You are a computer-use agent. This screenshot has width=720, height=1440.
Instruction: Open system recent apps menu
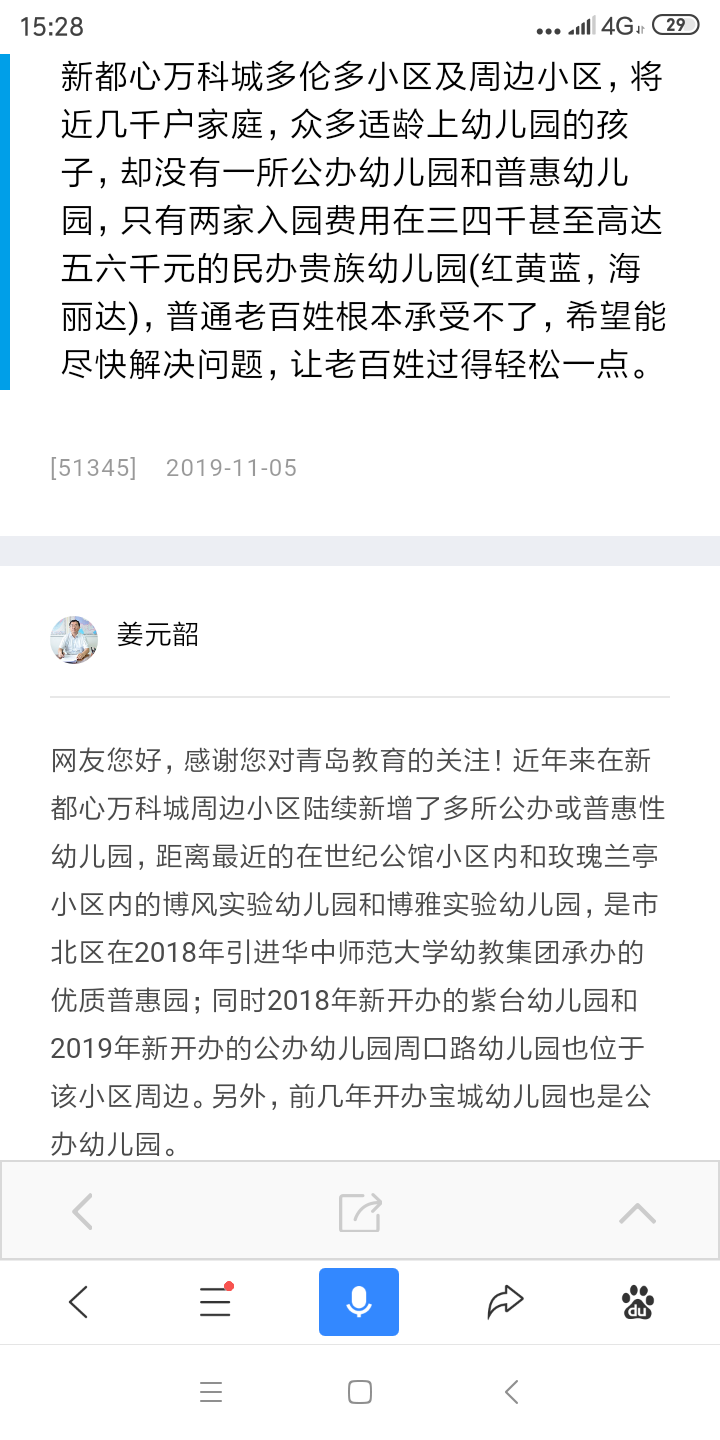211,1392
